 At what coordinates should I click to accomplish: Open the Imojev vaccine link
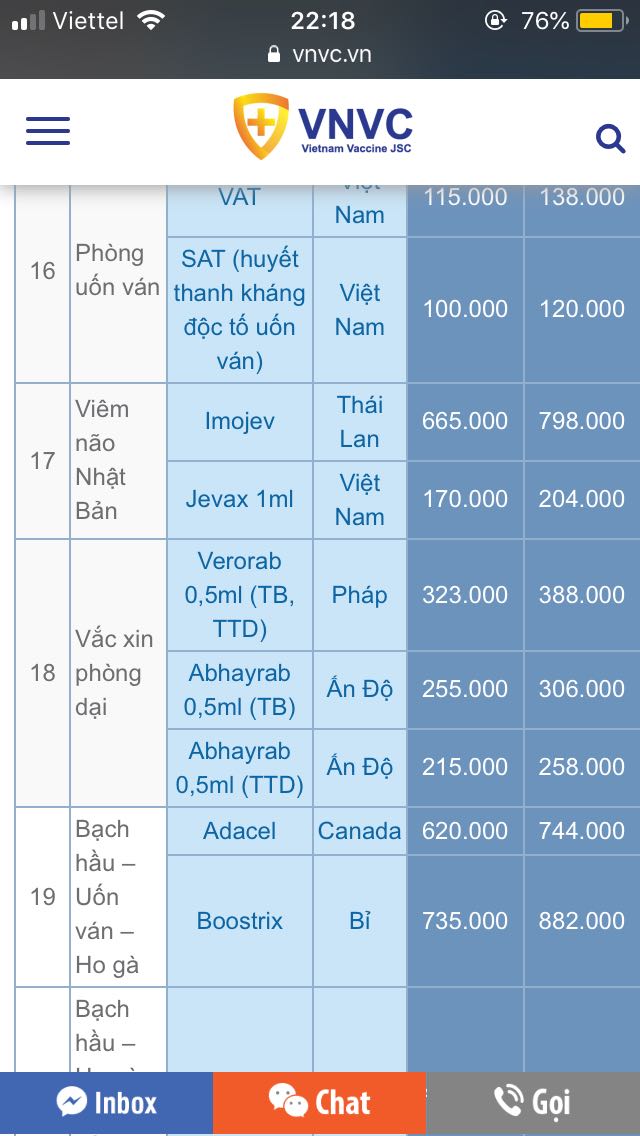pyautogui.click(x=239, y=421)
